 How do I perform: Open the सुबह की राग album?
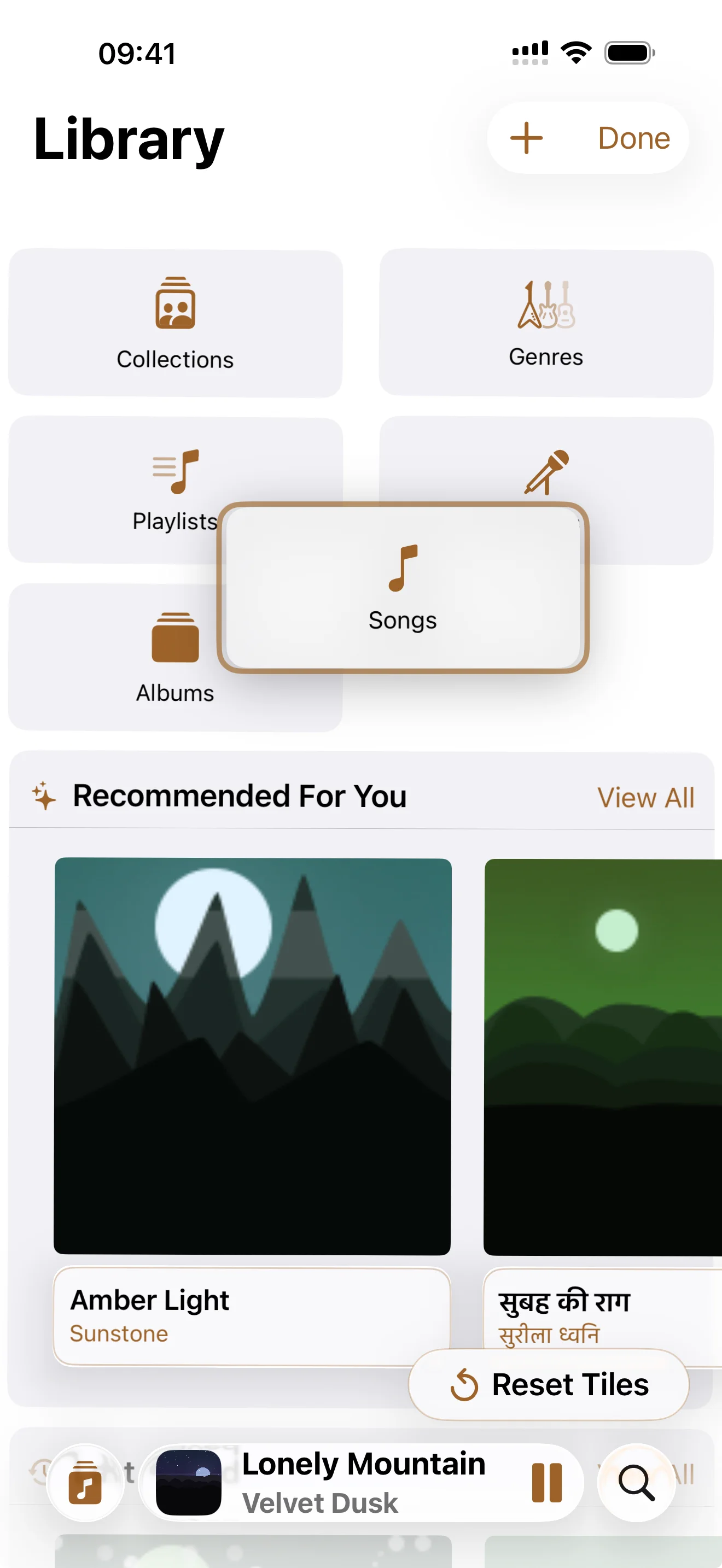click(603, 1057)
